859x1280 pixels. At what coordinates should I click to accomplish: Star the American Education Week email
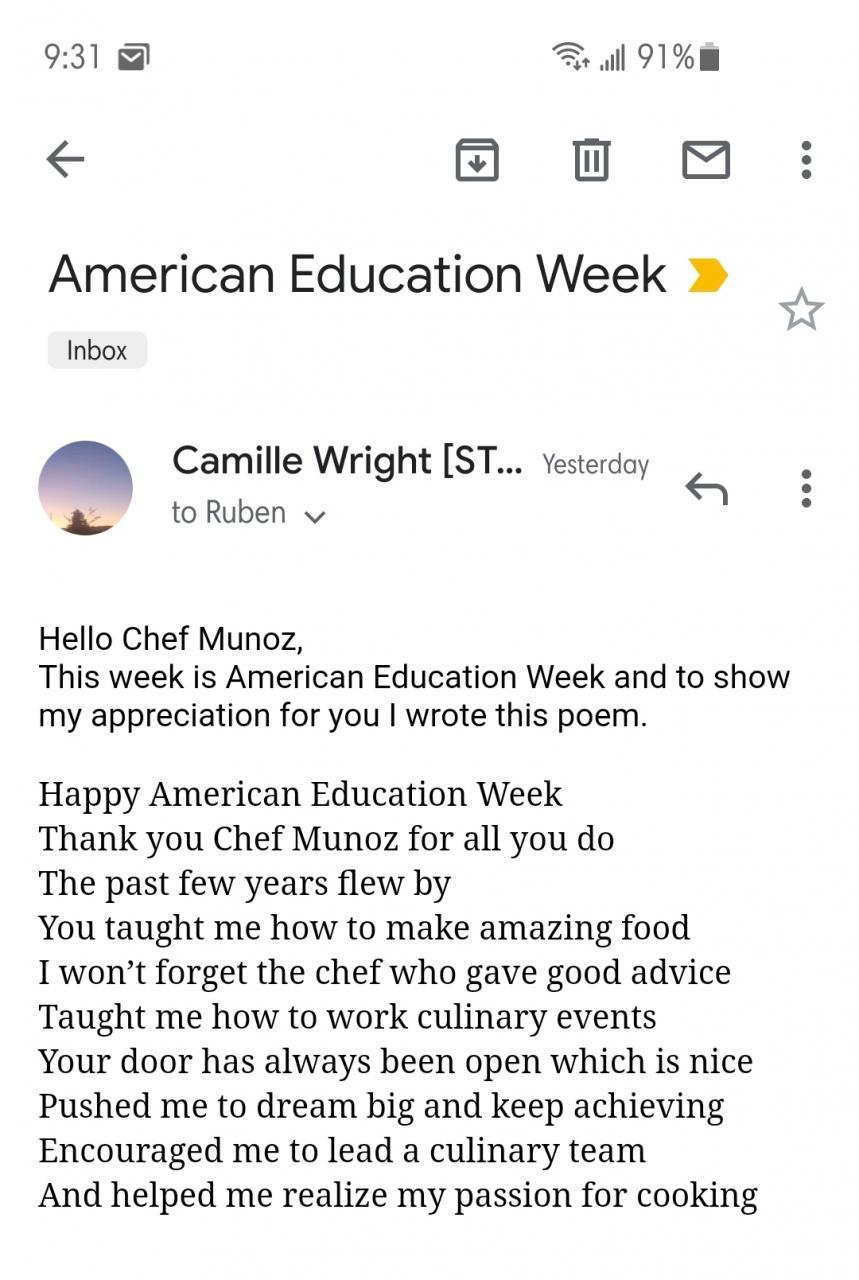(800, 311)
